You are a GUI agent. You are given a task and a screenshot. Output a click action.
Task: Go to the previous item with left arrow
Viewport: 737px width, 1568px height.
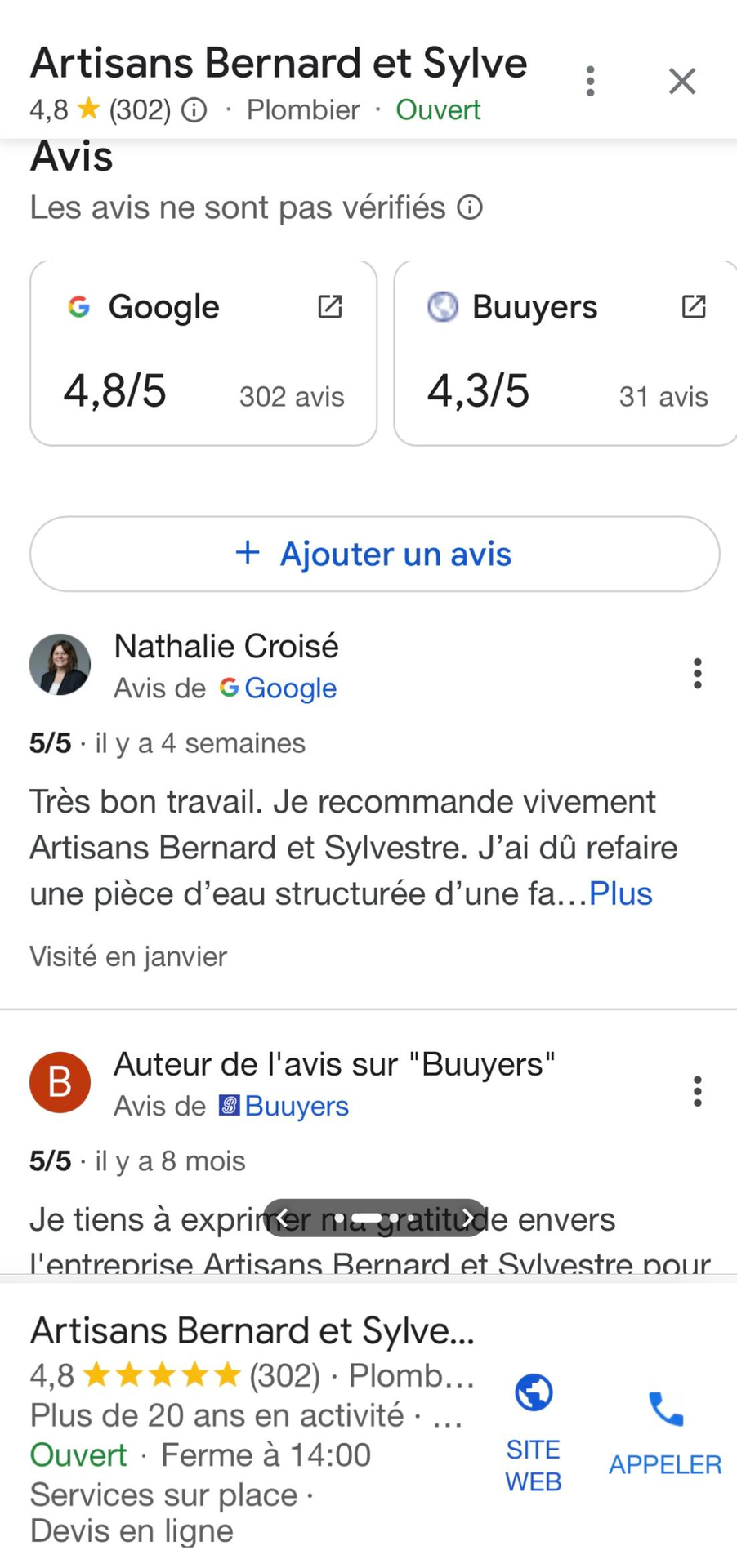pos(283,1218)
